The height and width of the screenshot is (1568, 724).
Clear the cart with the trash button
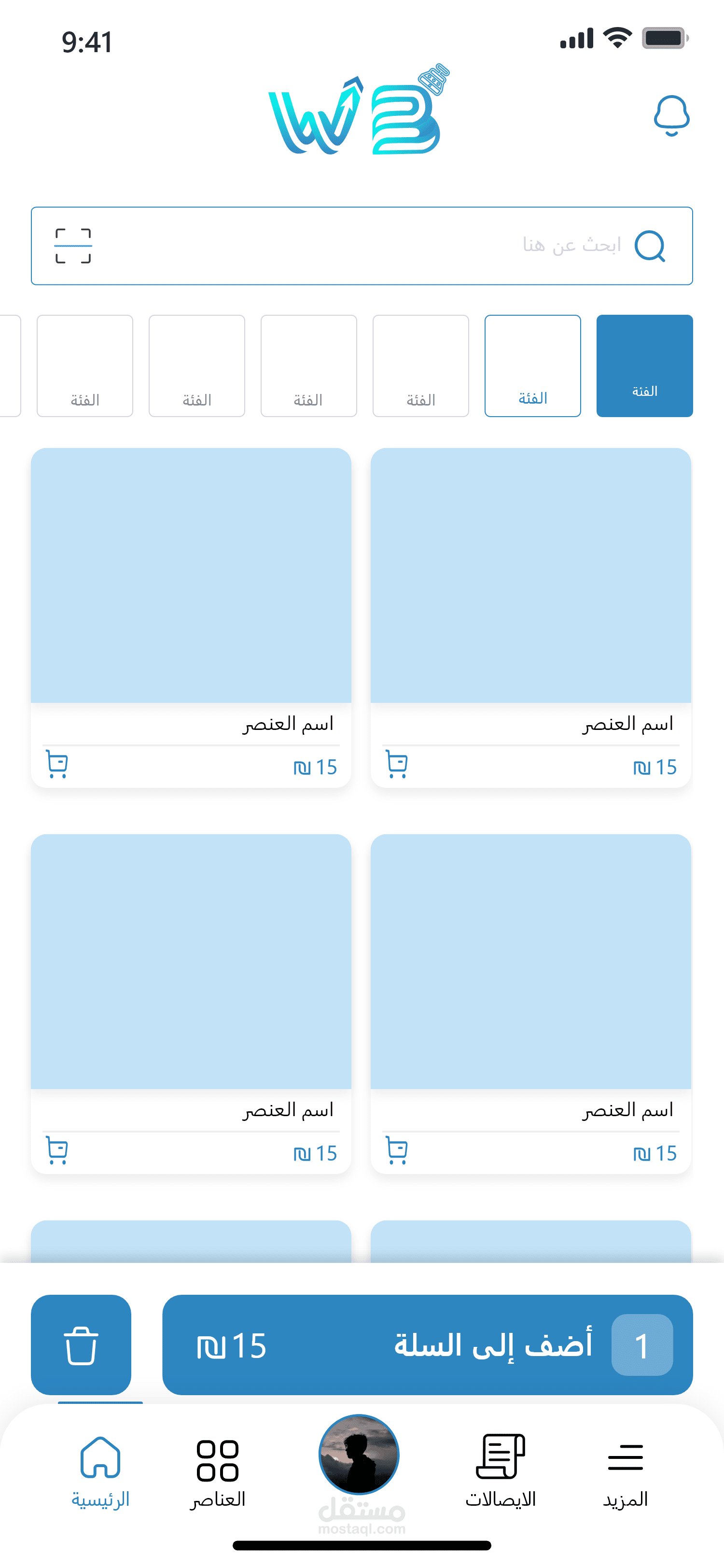pos(81,1344)
